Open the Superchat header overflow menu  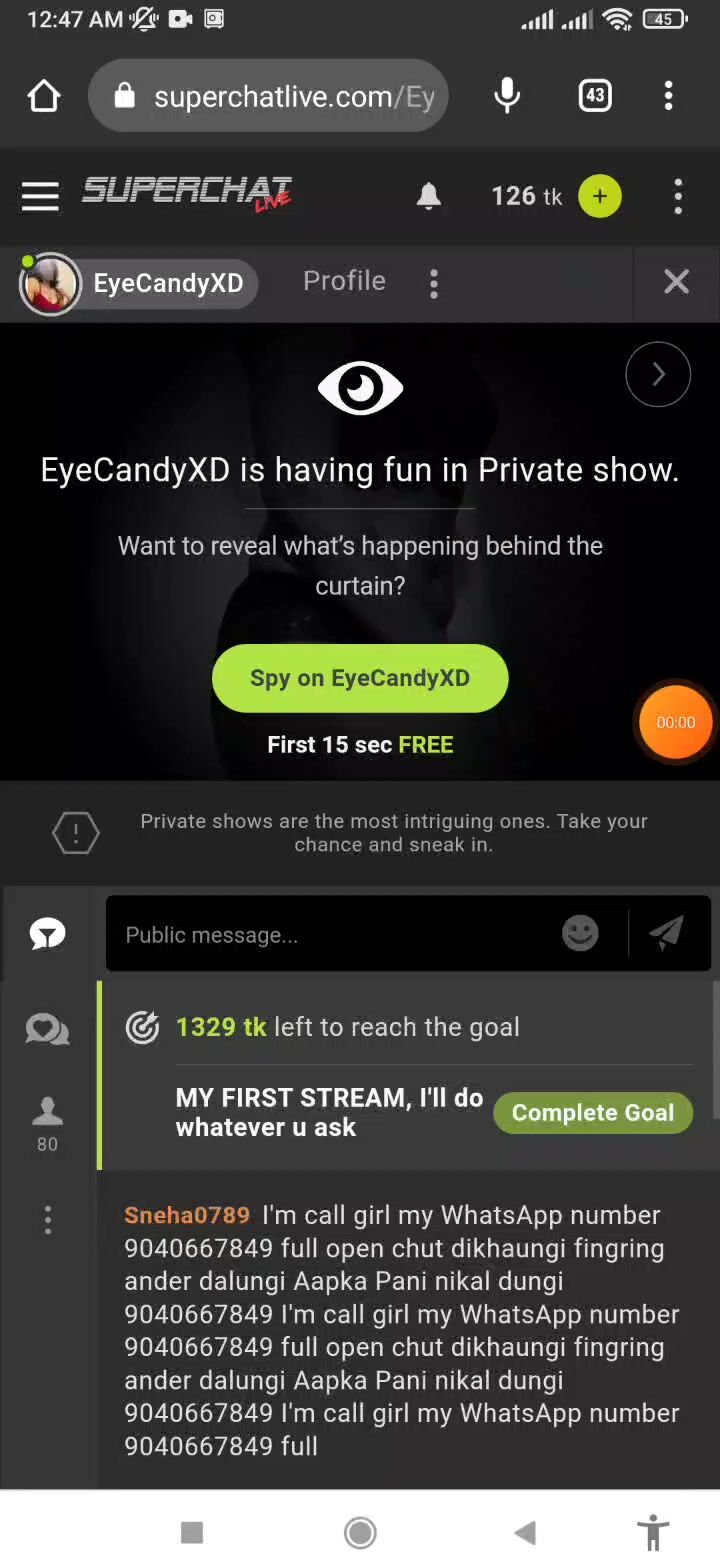[678, 196]
